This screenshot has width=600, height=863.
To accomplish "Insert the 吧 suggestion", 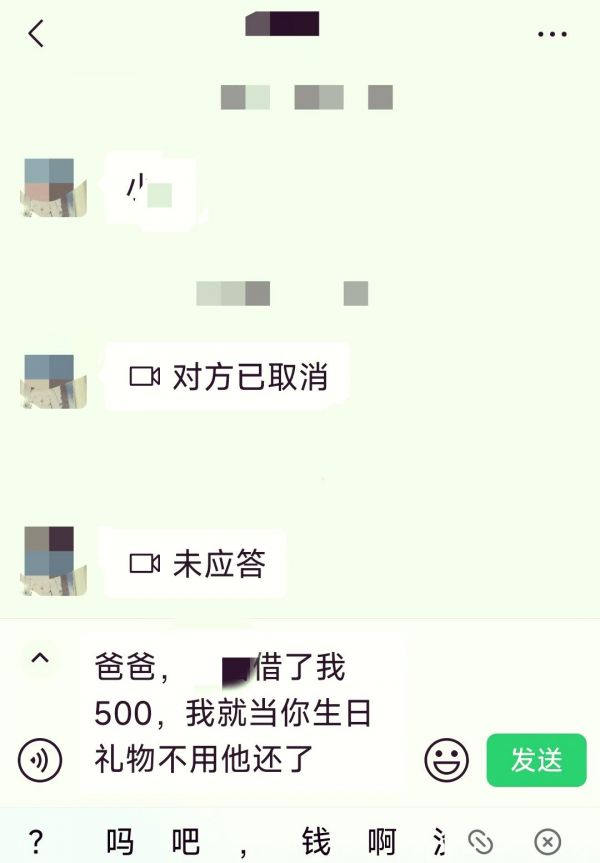I will (x=185, y=842).
